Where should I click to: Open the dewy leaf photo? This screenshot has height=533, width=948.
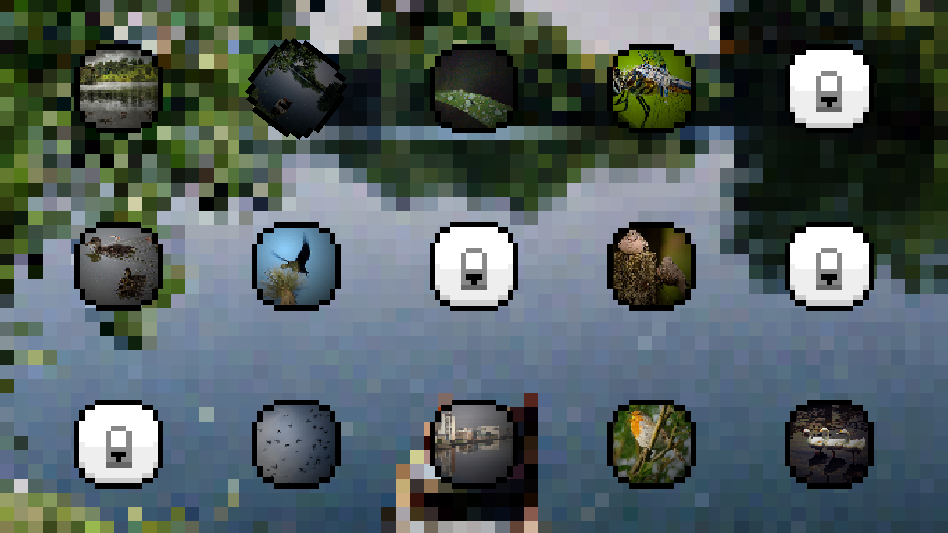click(x=474, y=88)
